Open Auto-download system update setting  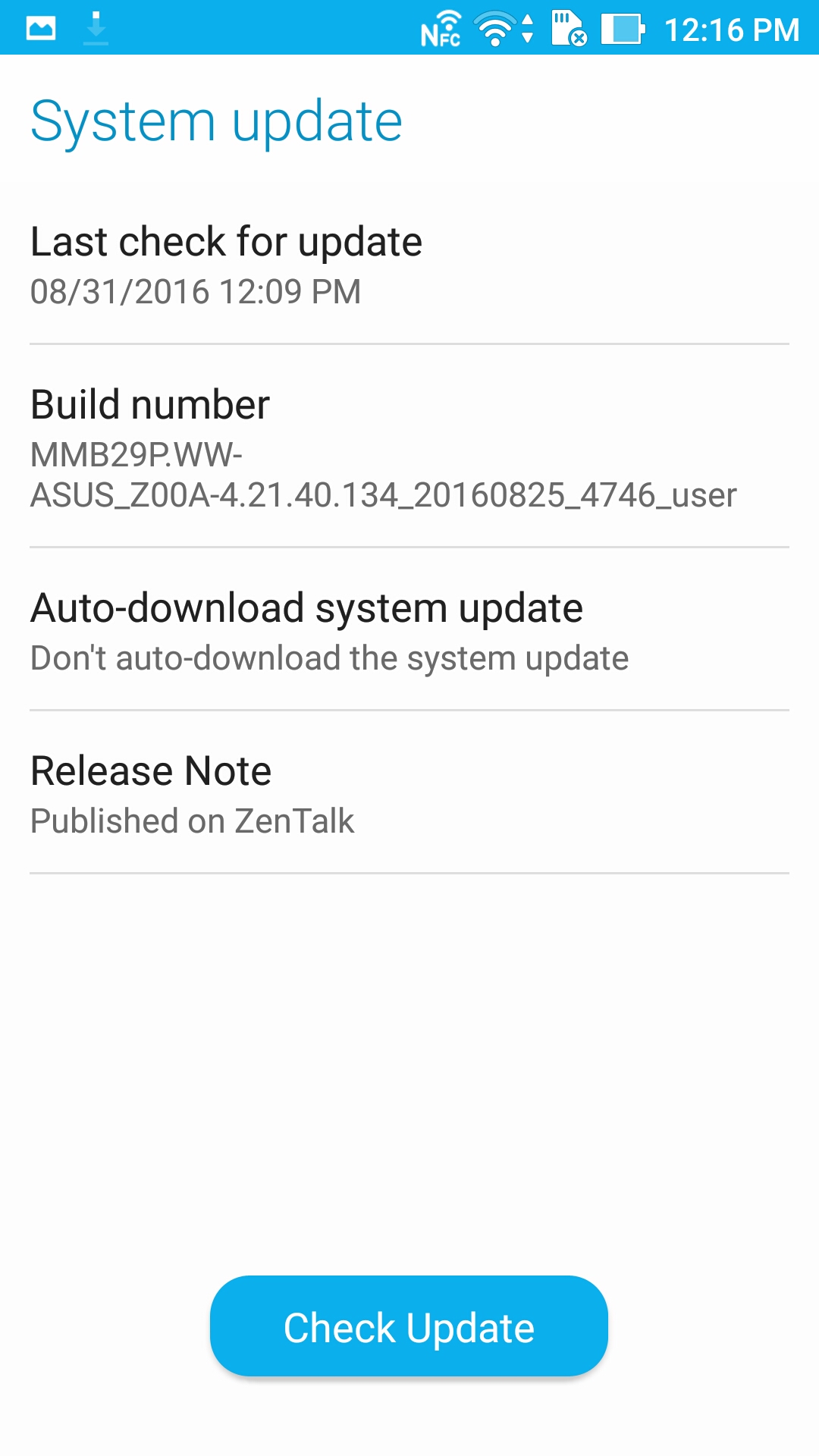(x=409, y=630)
